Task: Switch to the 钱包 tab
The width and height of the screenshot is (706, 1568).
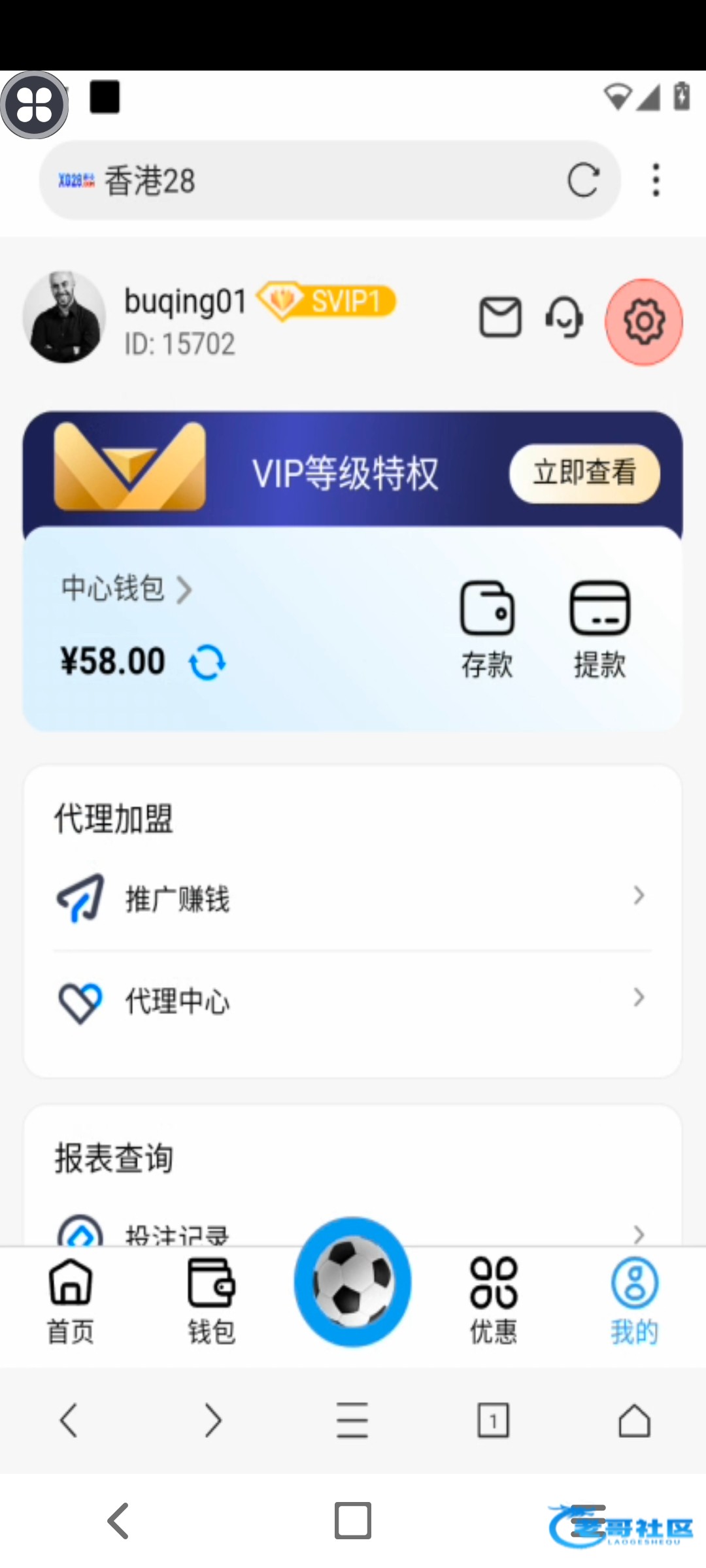Action: [211, 1300]
